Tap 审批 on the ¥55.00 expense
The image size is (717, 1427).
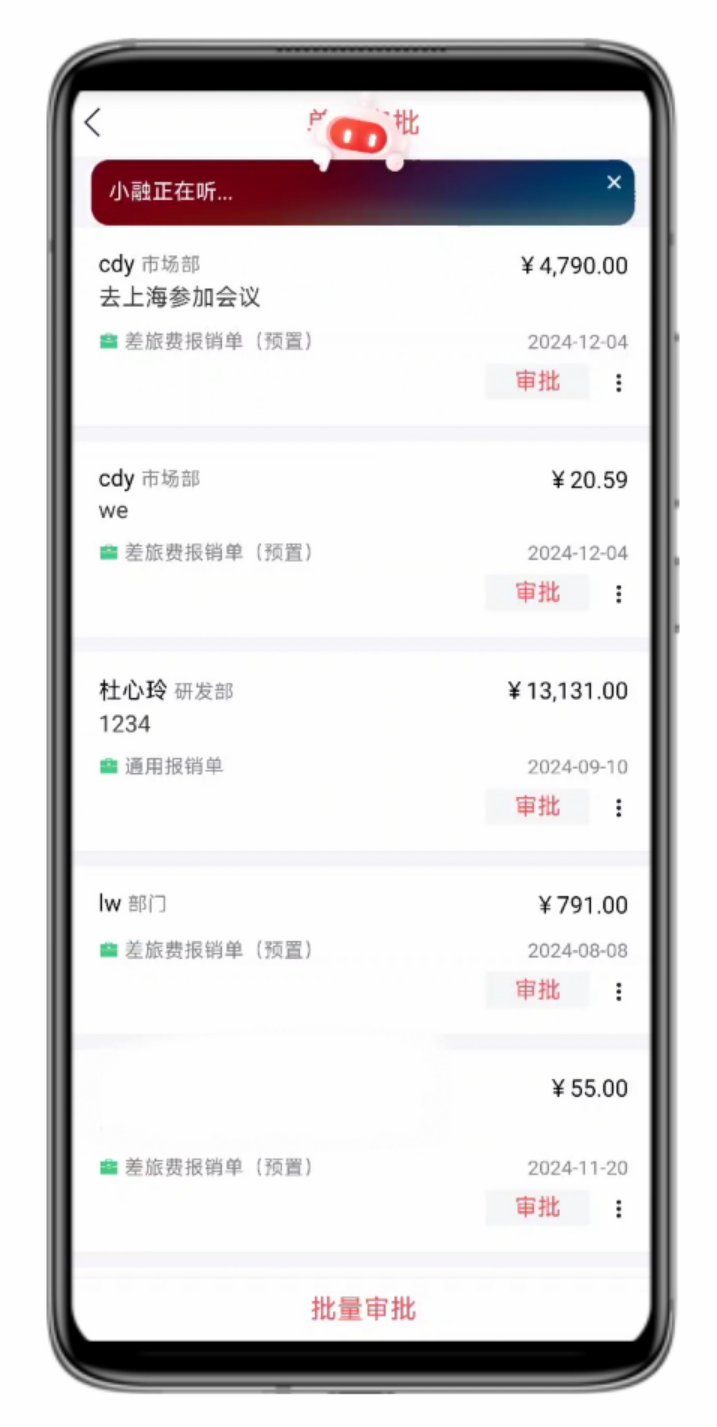(x=537, y=1207)
